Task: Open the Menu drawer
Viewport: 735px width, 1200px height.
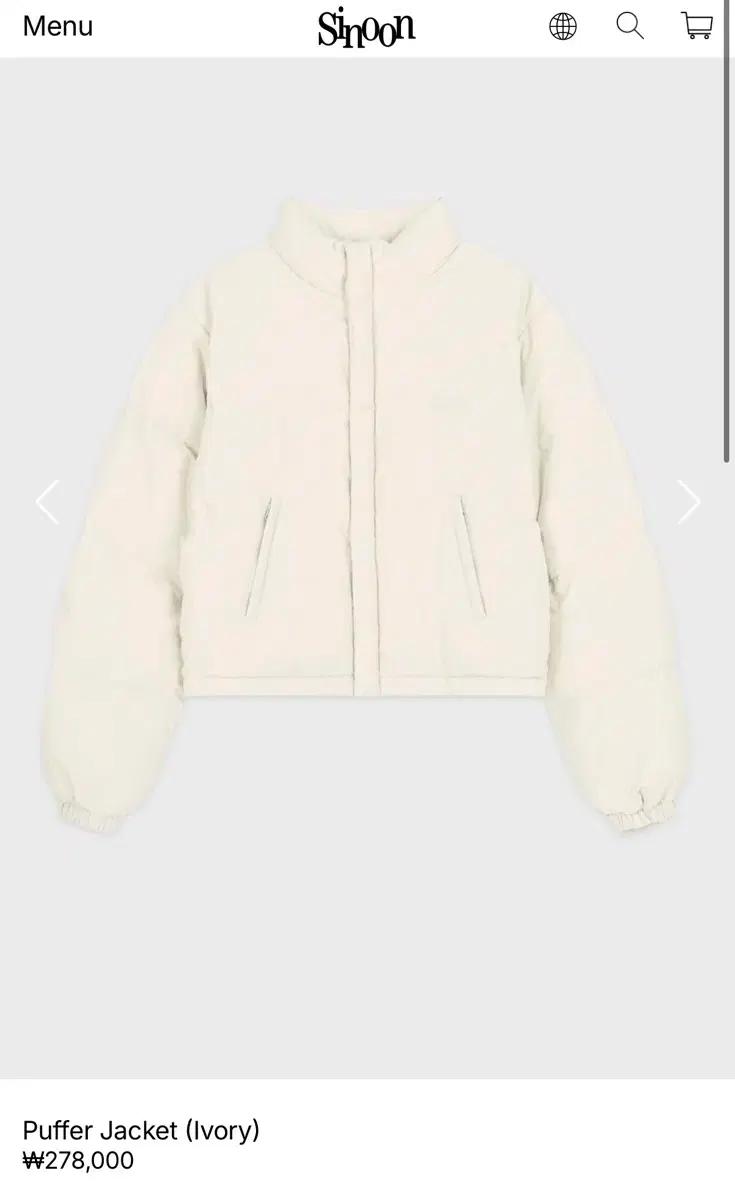Action: [58, 27]
